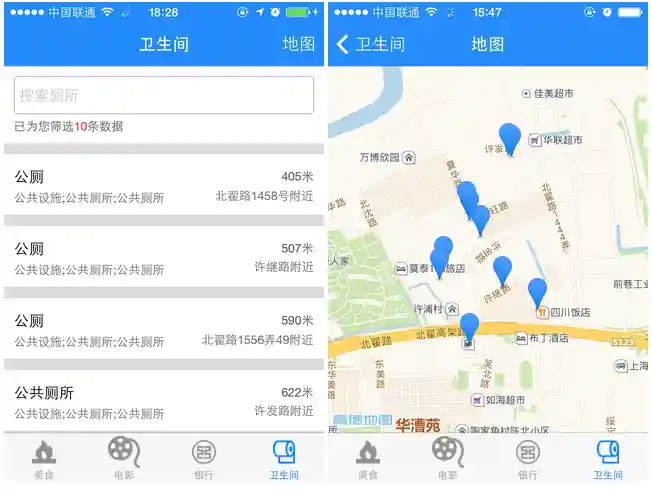The width and height of the screenshot is (652, 491).
Task: Switch to 美食 tab on the list screen
Action: 43,460
